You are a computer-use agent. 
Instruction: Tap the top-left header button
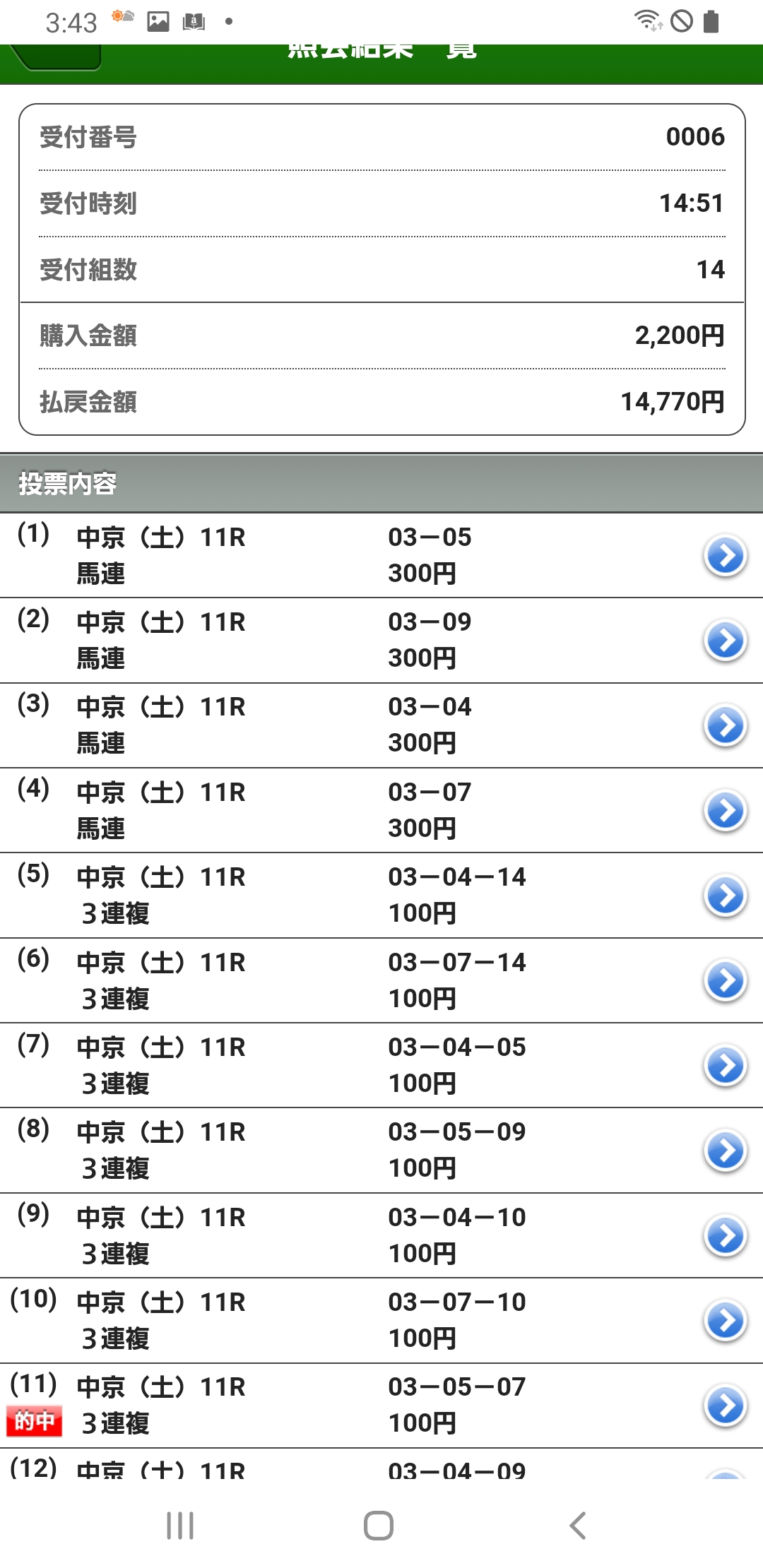[x=57, y=57]
